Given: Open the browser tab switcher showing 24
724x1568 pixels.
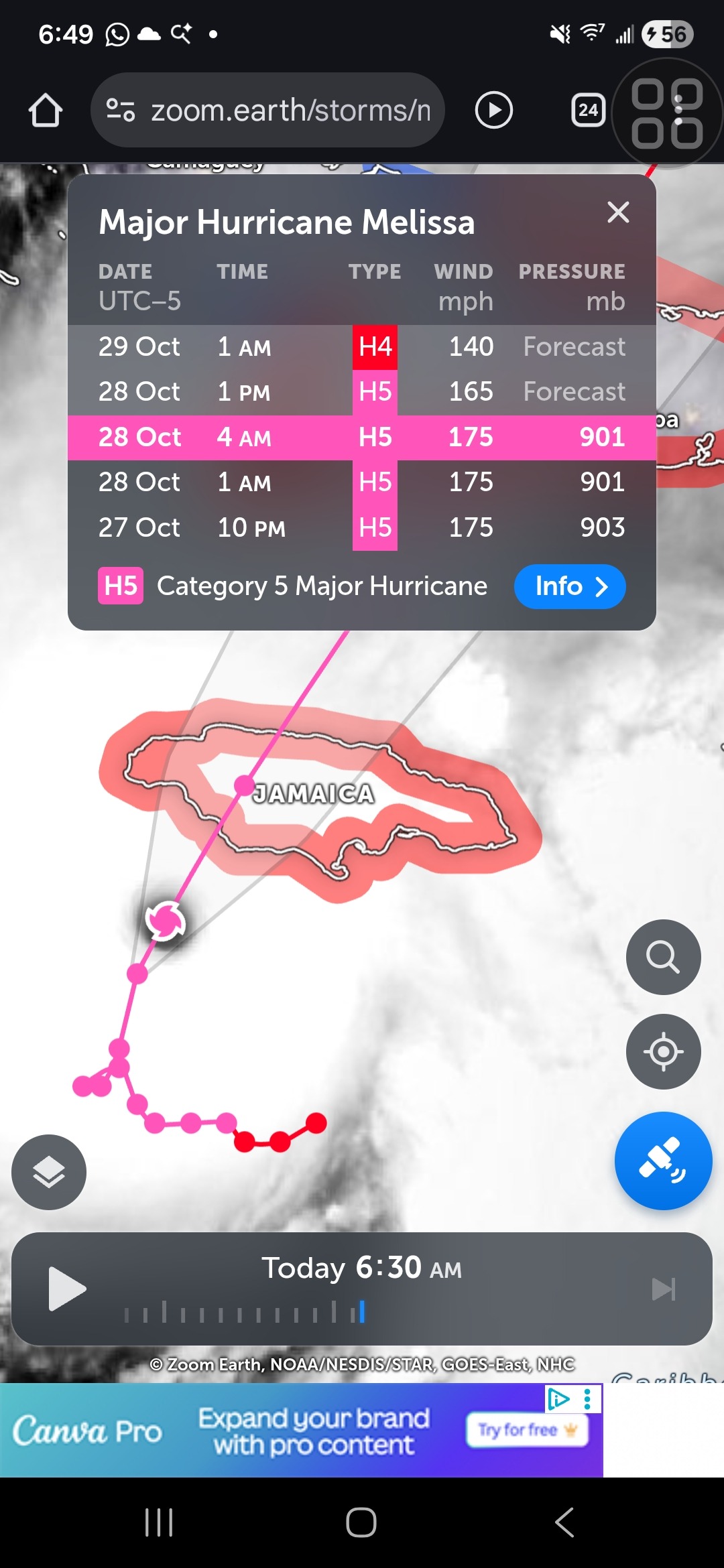Looking at the screenshot, I should tap(588, 110).
